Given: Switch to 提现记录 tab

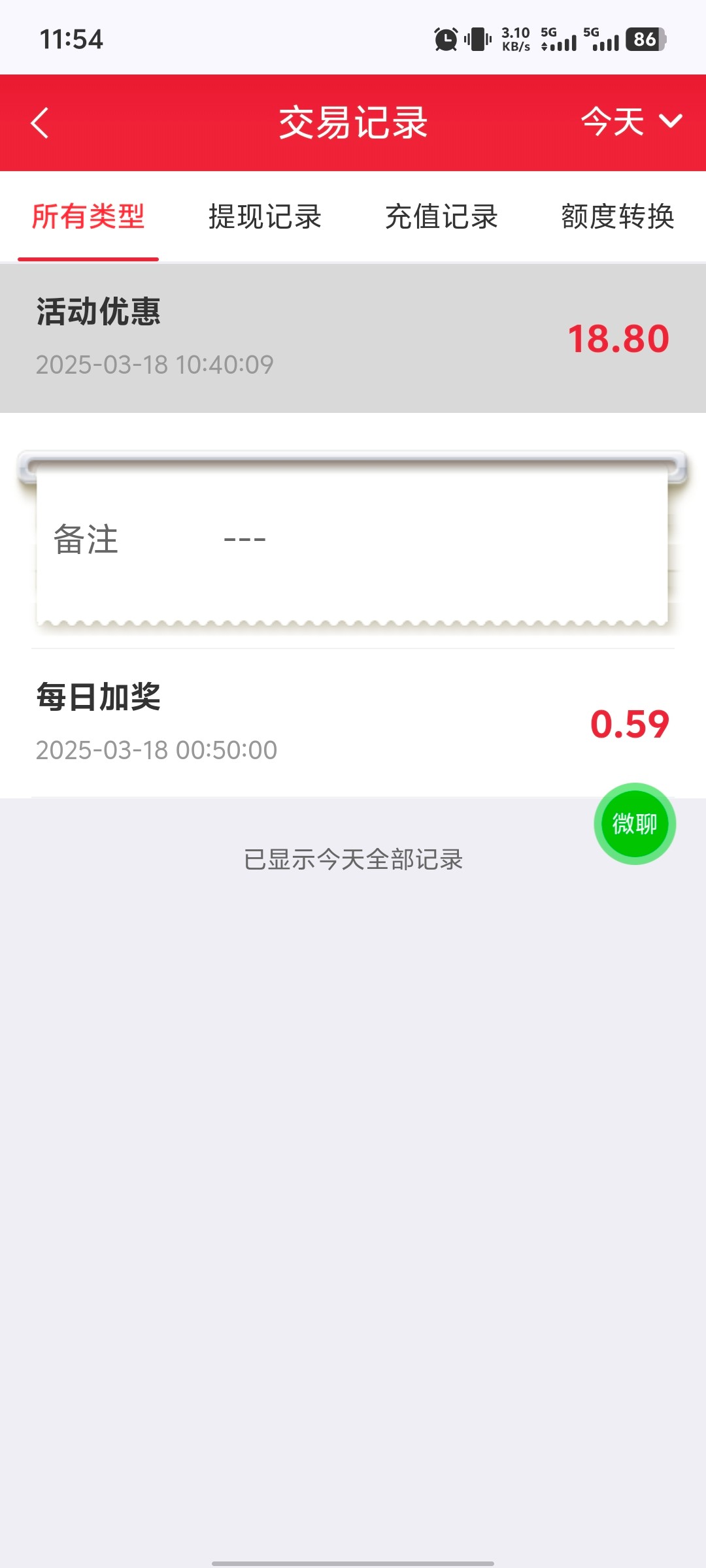Looking at the screenshot, I should pyautogui.click(x=265, y=217).
